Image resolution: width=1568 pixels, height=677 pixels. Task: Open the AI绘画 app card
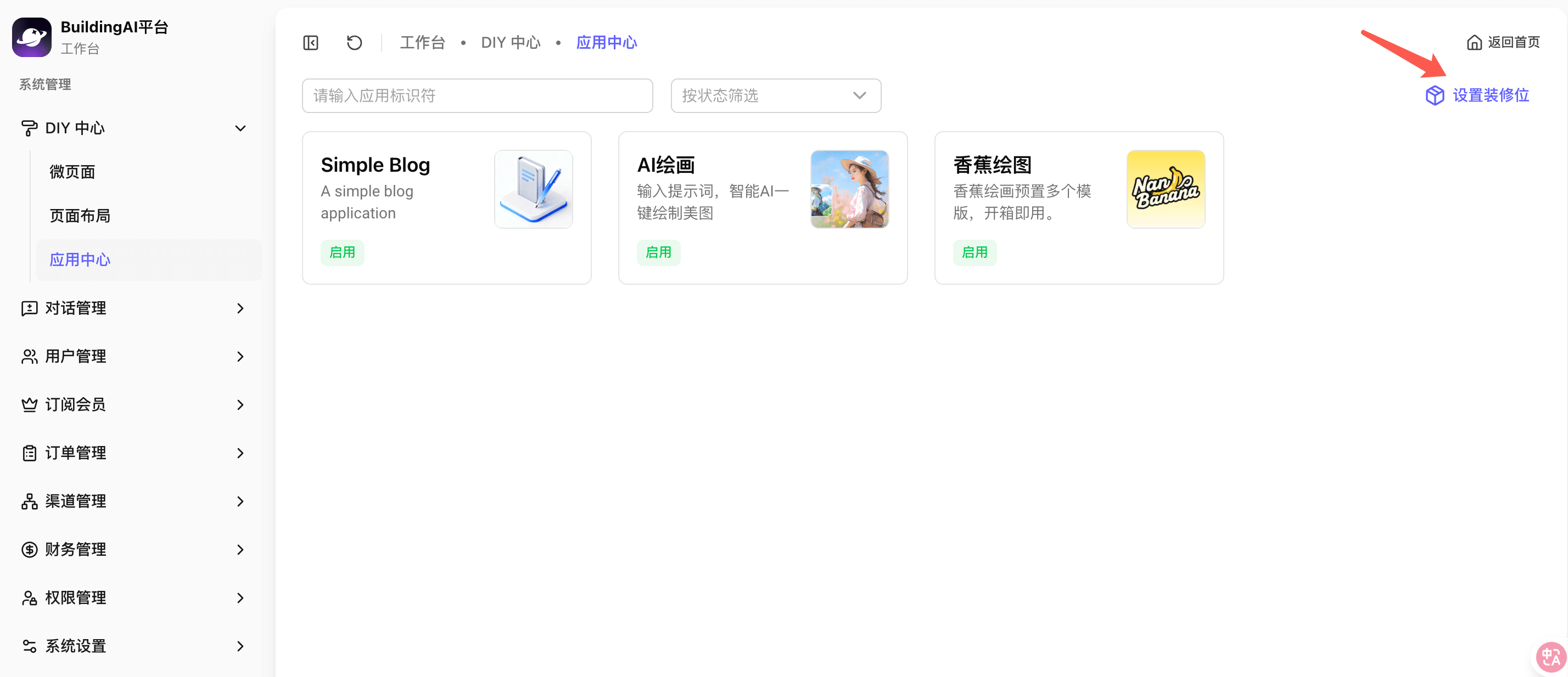point(763,207)
